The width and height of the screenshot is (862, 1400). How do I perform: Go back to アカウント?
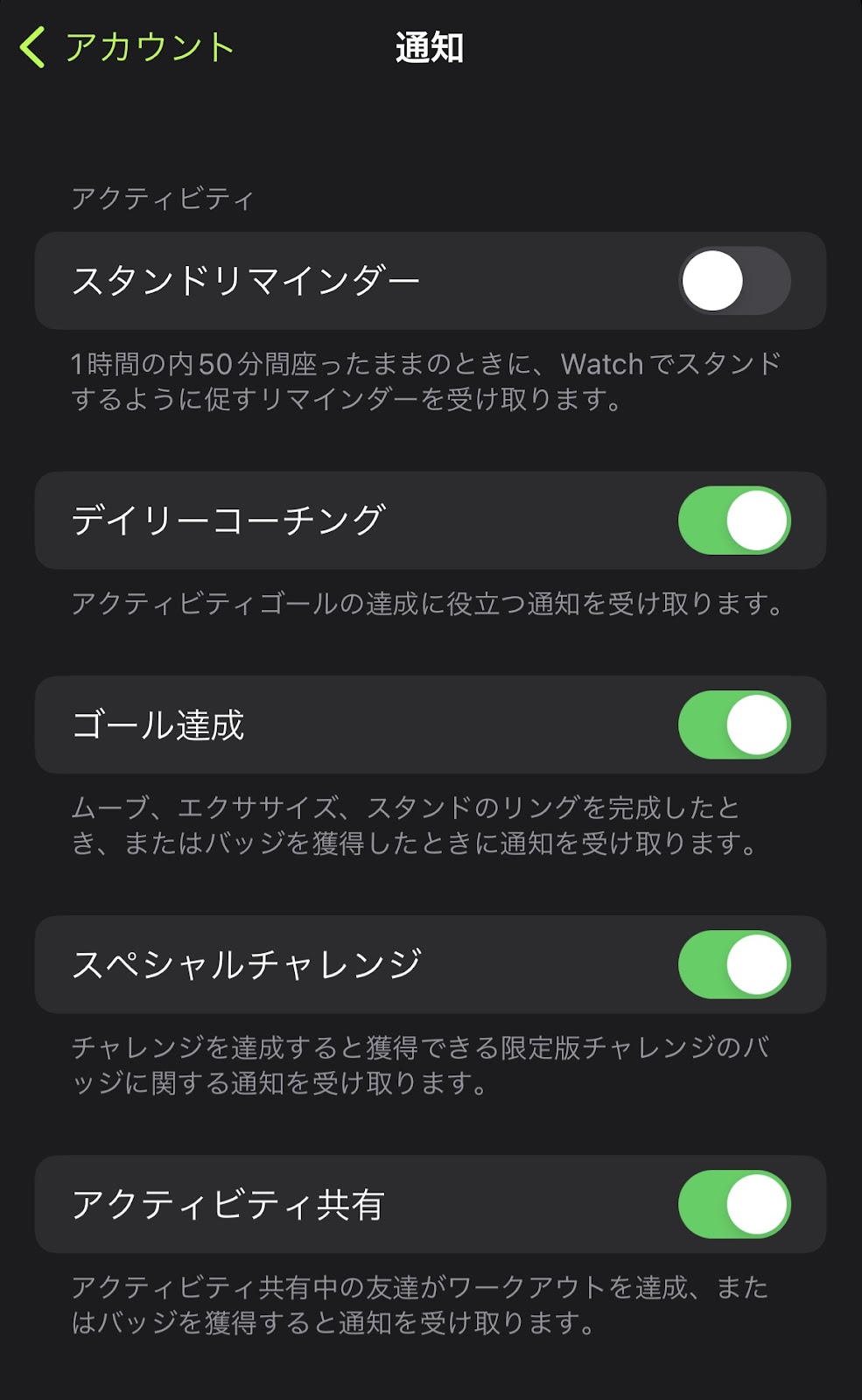[x=127, y=47]
